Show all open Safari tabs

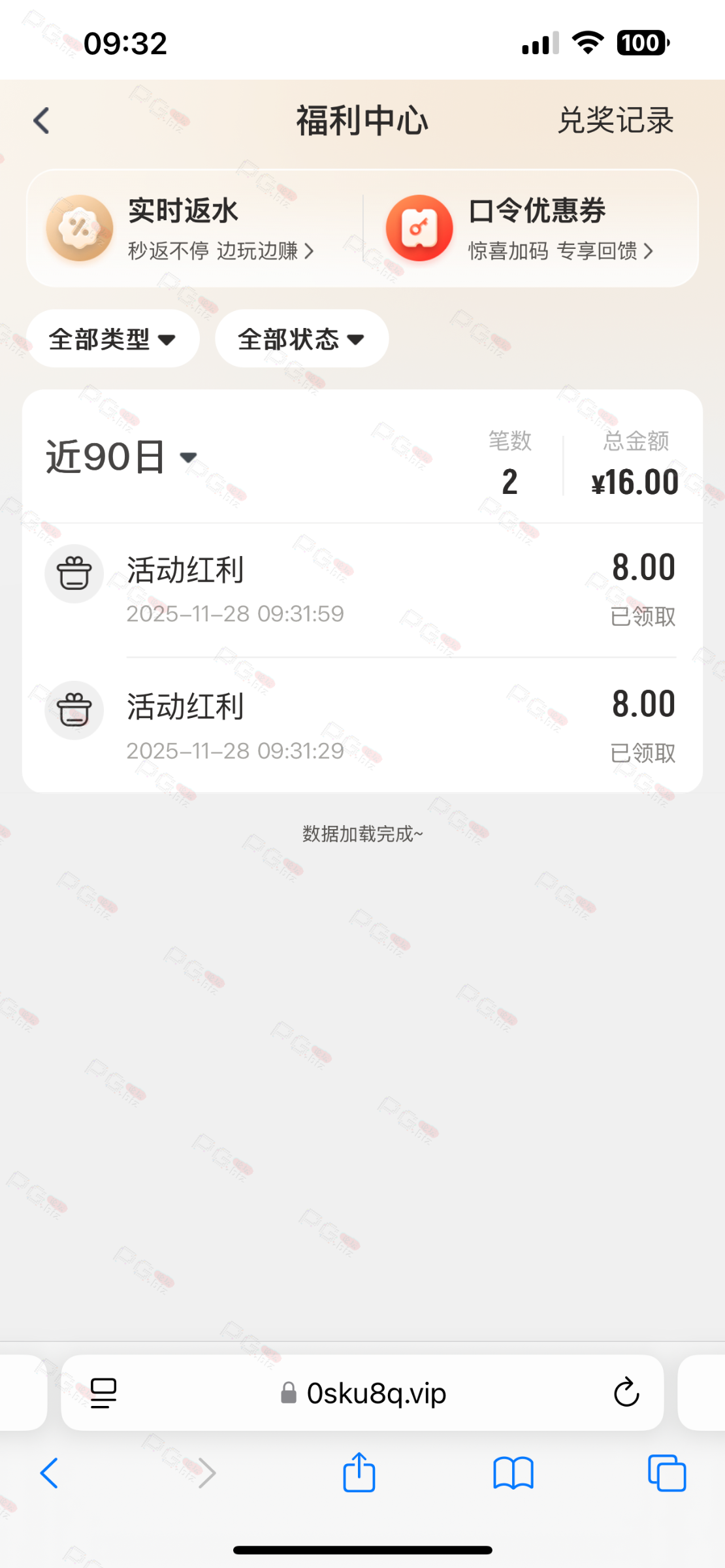click(x=667, y=1473)
